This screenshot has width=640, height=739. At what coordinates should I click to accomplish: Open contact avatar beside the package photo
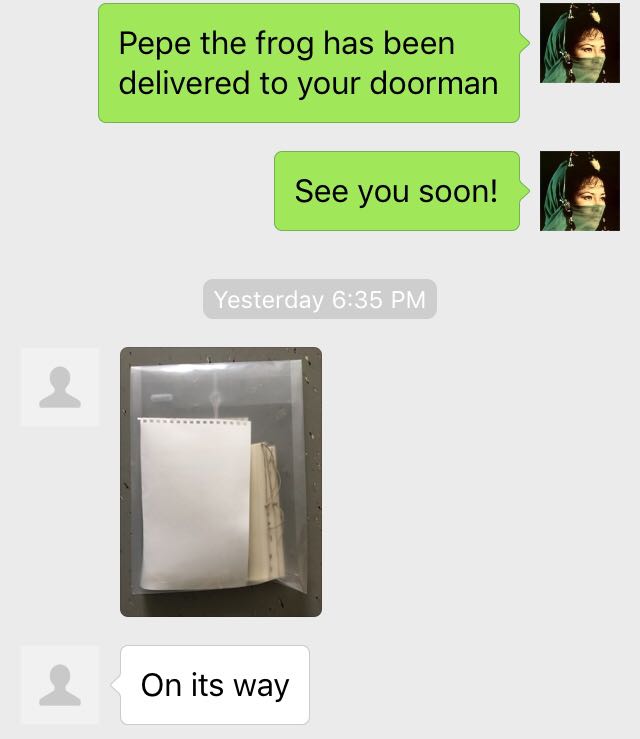[x=60, y=387]
